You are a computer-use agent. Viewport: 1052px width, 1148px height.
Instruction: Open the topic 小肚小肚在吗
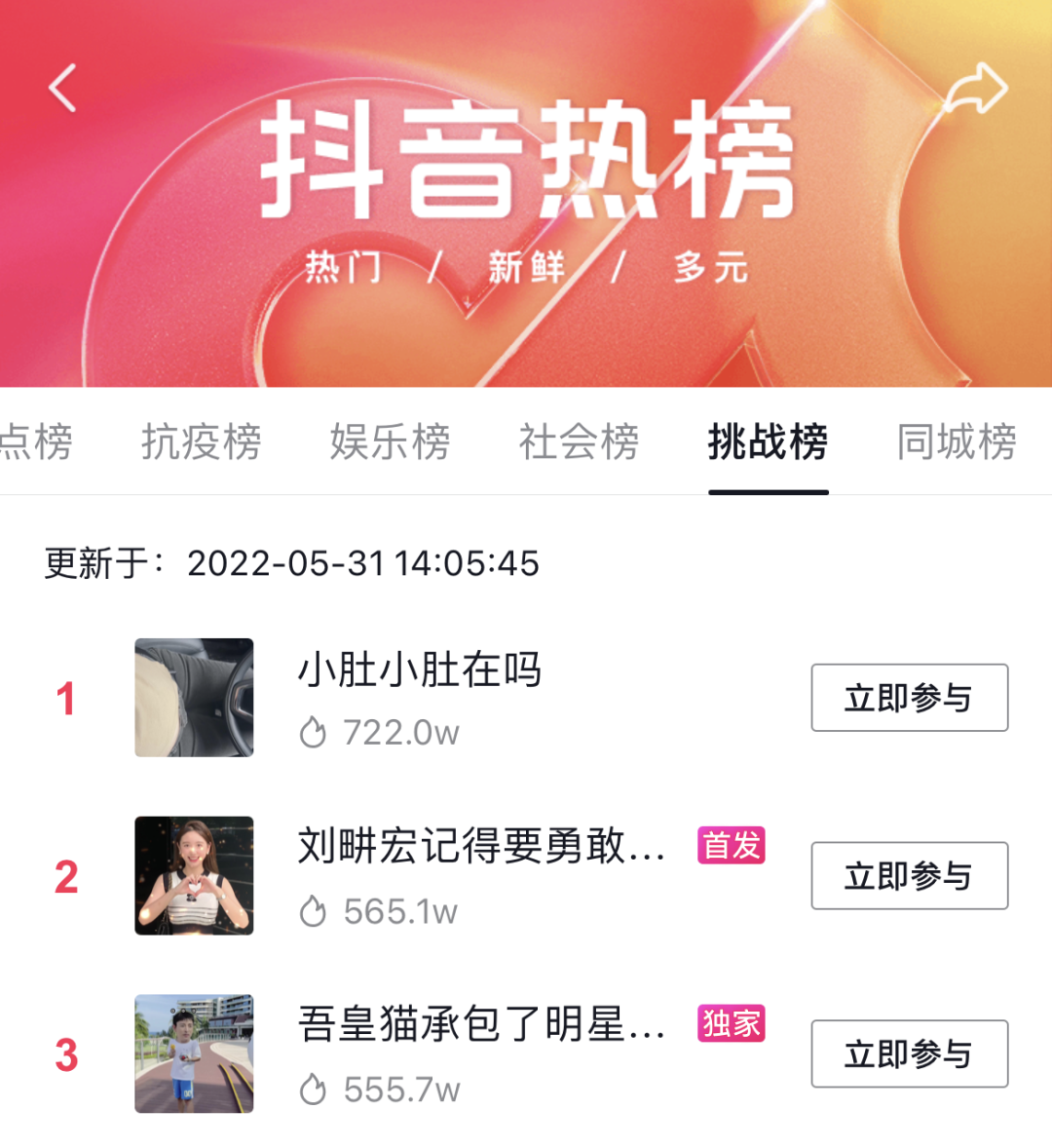[419, 672]
